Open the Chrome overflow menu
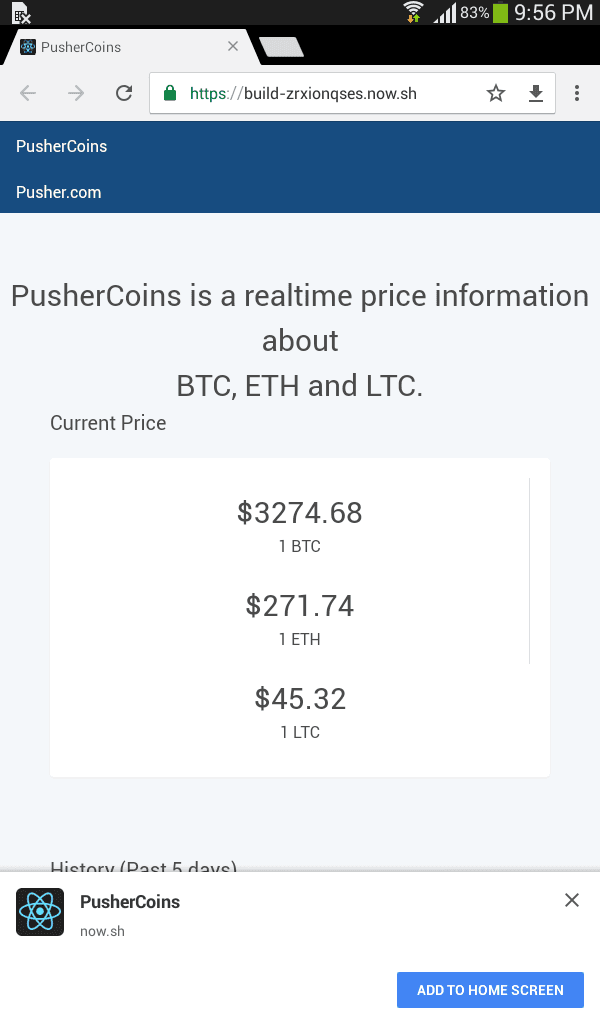Image resolution: width=600 pixels, height=1024 pixels. pos(577,93)
